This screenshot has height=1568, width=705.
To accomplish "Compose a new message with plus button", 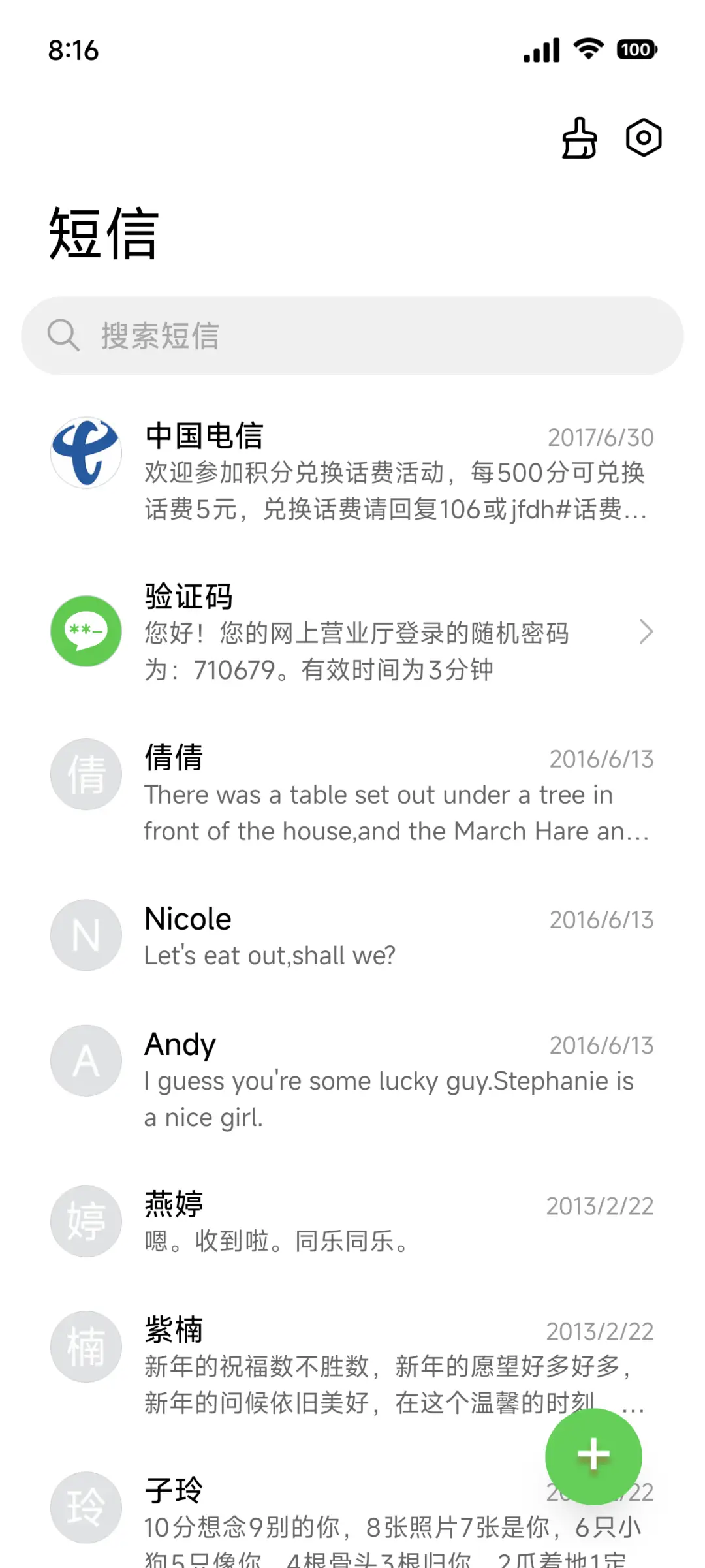I will click(593, 1456).
